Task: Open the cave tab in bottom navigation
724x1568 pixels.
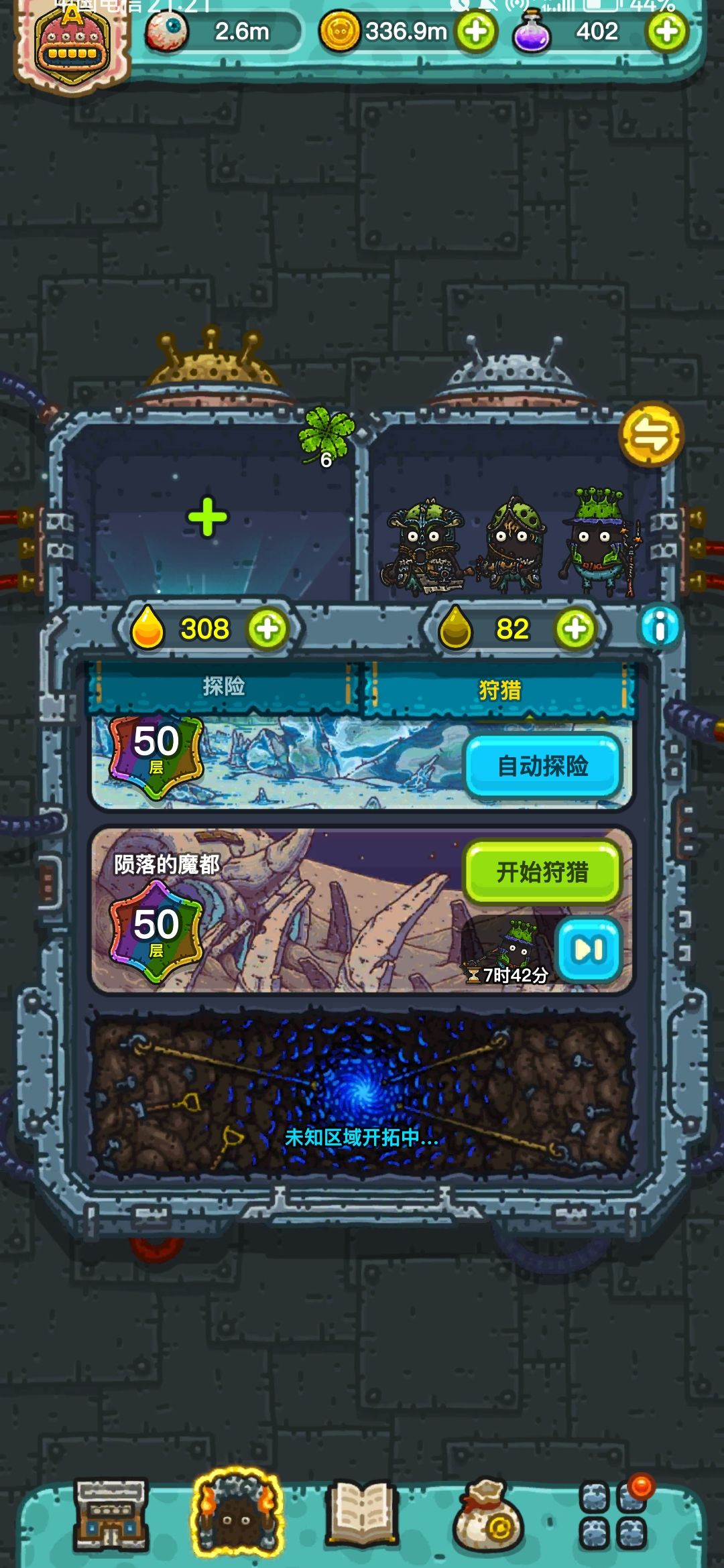Action: point(237,1513)
